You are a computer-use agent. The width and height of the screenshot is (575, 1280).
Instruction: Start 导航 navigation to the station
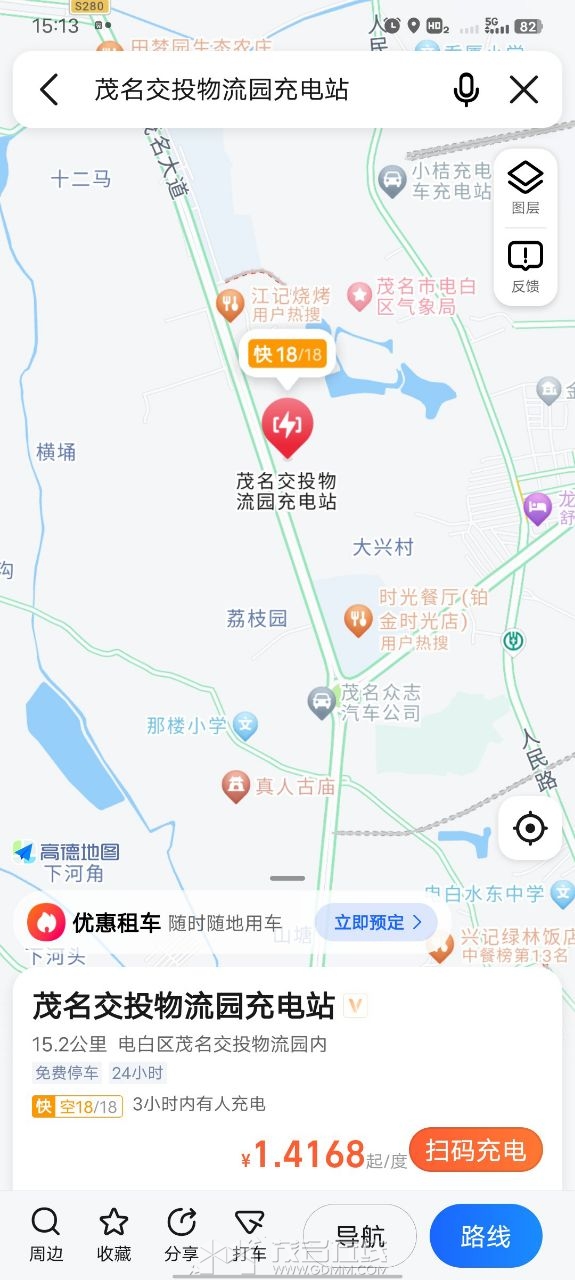tap(360, 1237)
